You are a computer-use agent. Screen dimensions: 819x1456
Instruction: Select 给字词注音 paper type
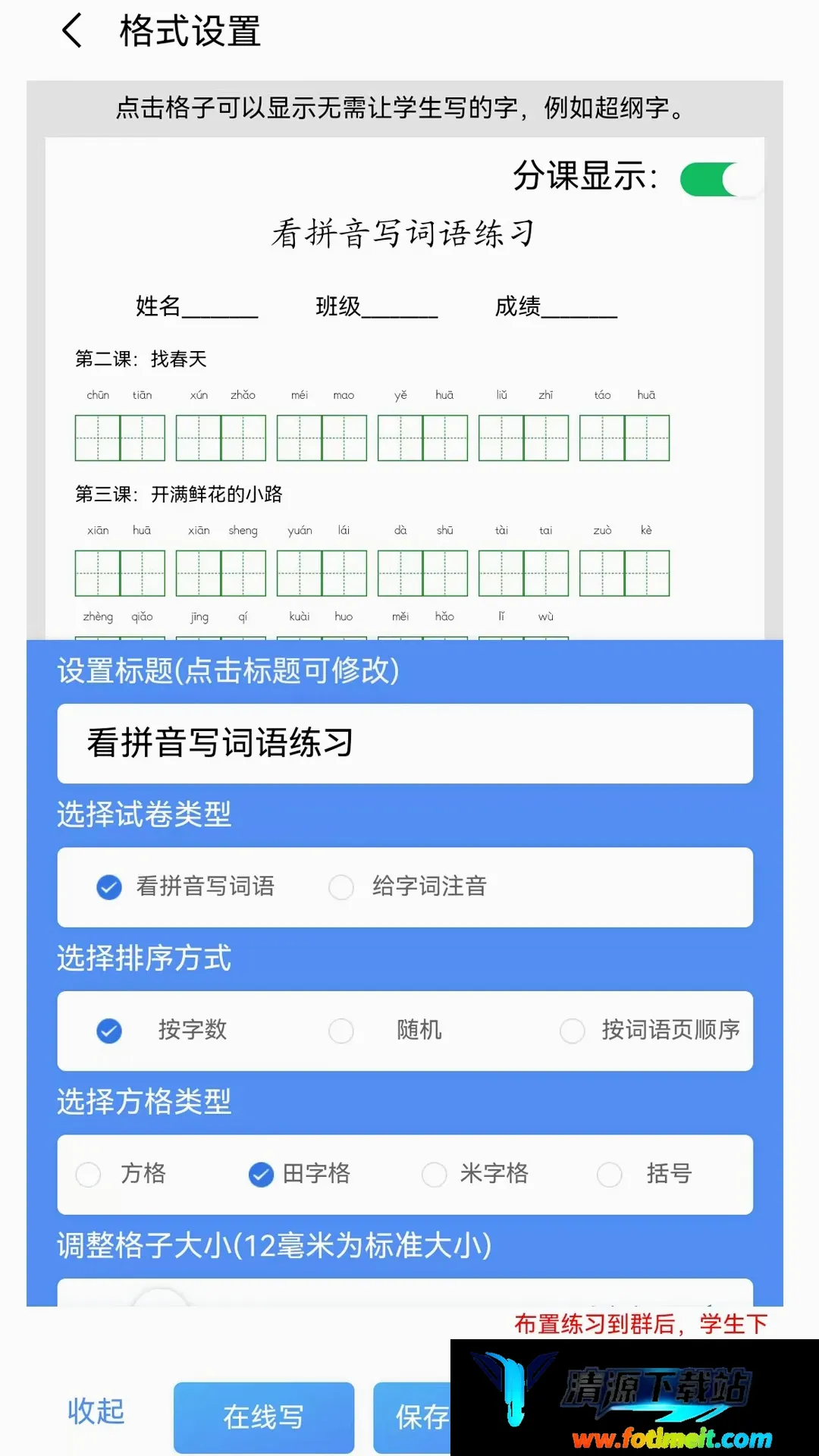408,886
